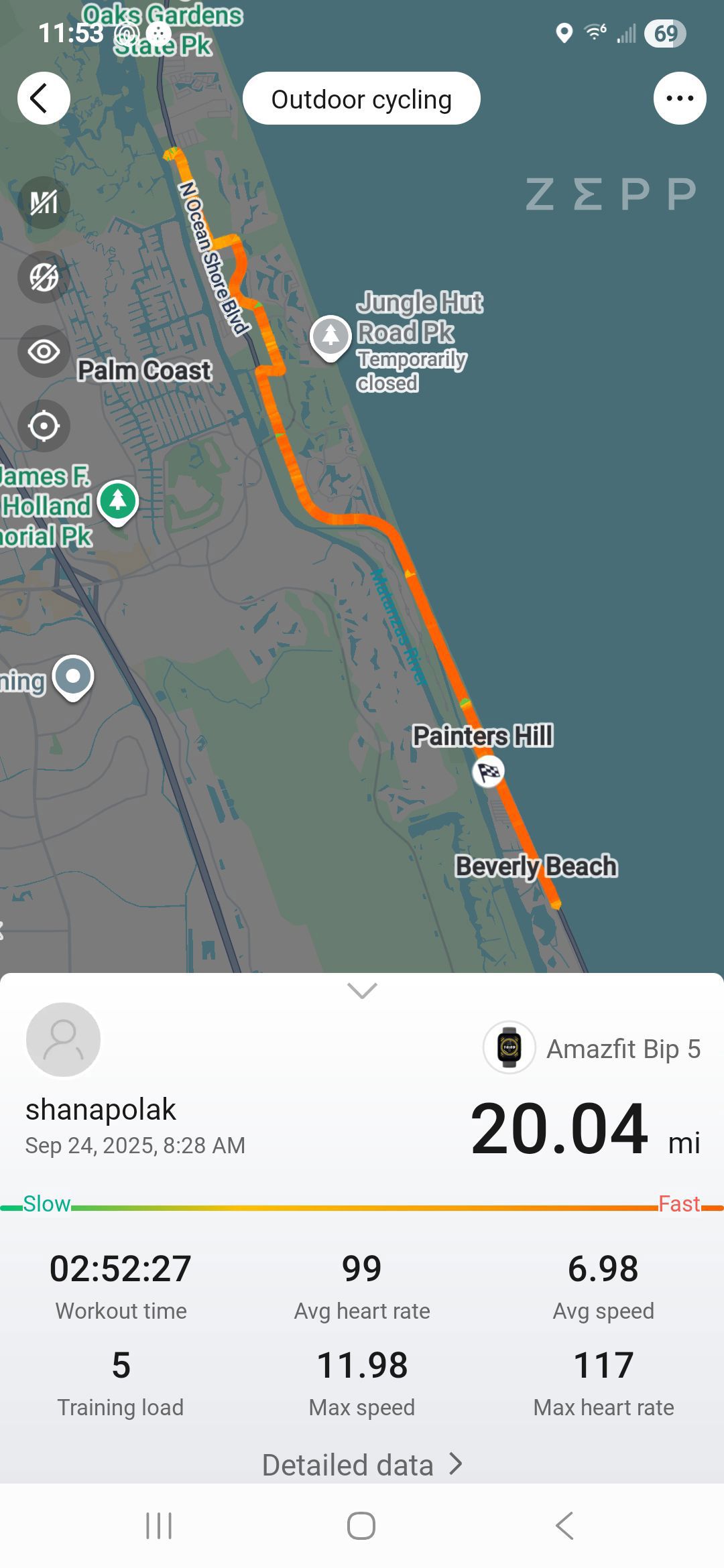This screenshot has width=724, height=1568.
Task: Tap the eye icon to hide map
Action: click(x=44, y=351)
